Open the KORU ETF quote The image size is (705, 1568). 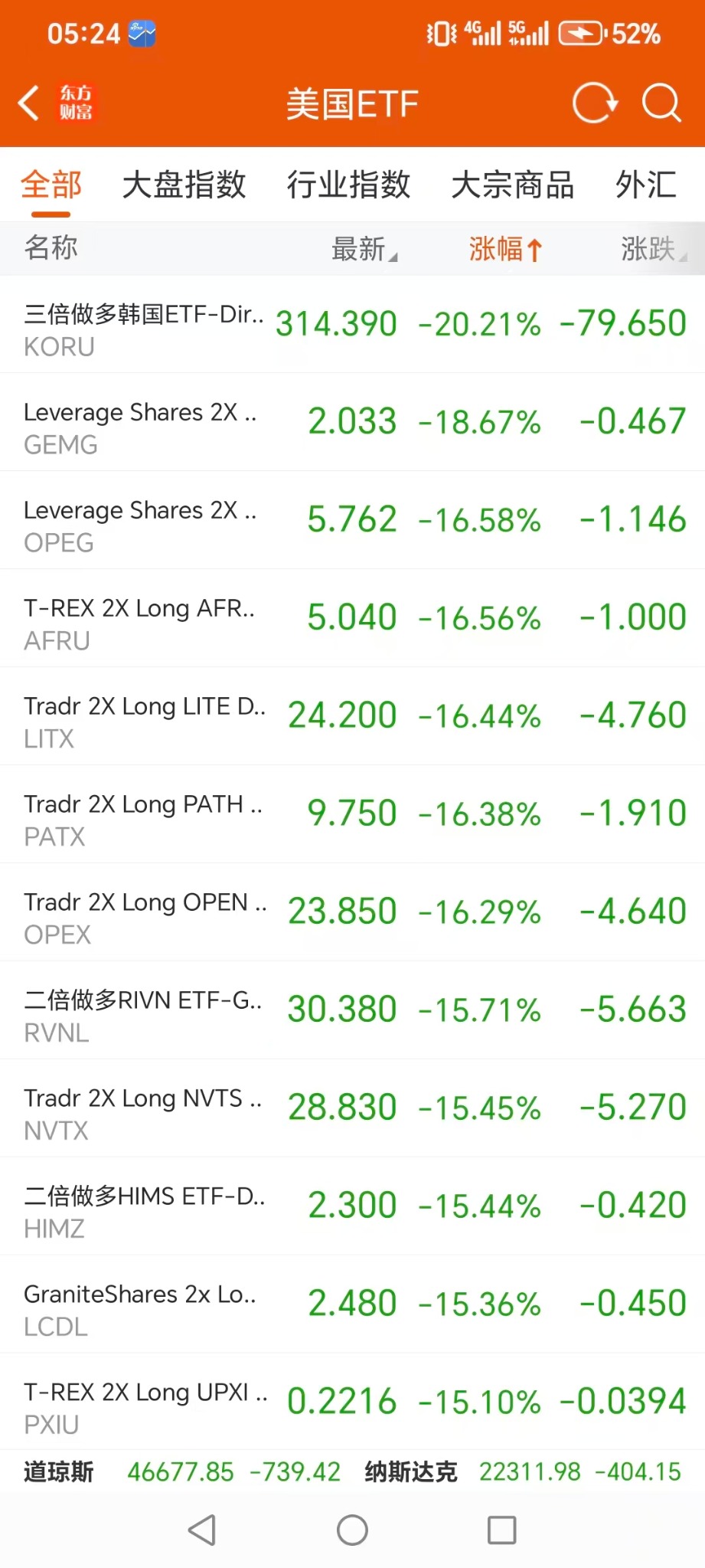click(x=352, y=325)
